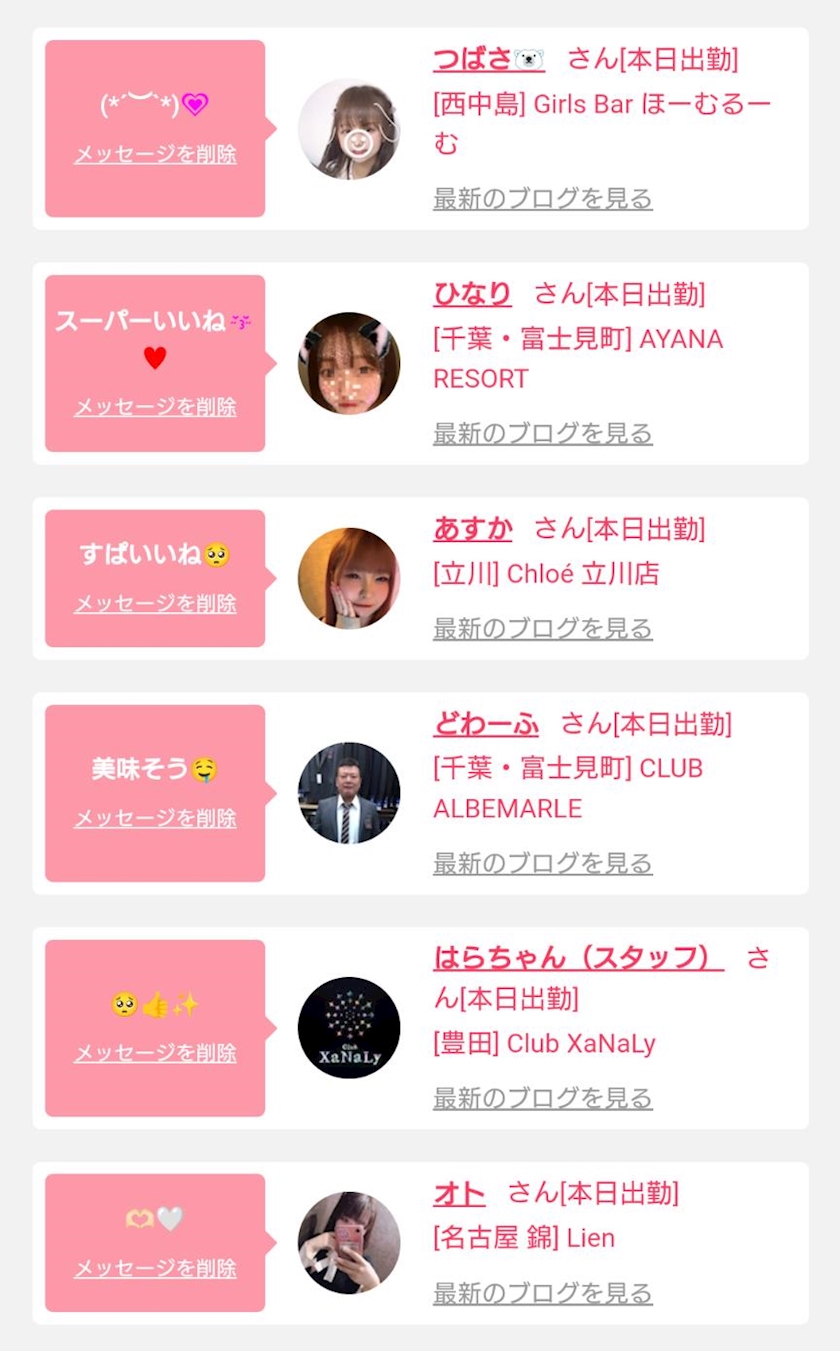
Task: Open ひなり's profile name link
Action: pyautogui.click(x=472, y=294)
